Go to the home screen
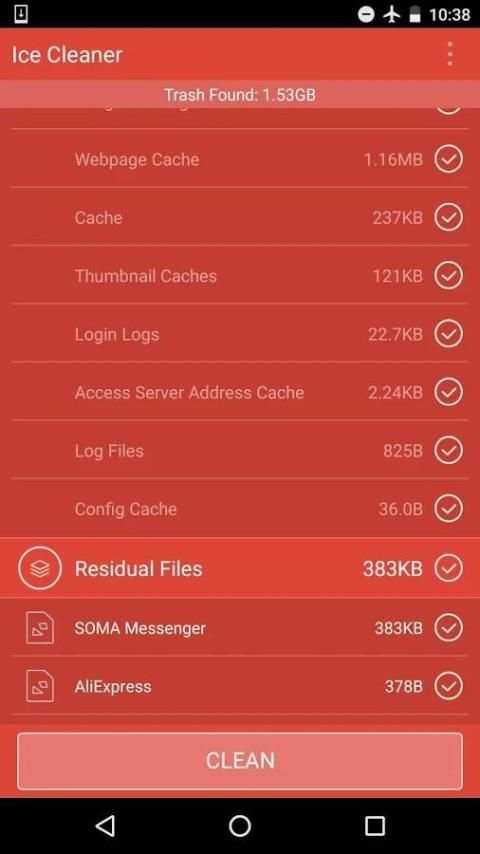The width and height of the screenshot is (480, 854). point(240,826)
